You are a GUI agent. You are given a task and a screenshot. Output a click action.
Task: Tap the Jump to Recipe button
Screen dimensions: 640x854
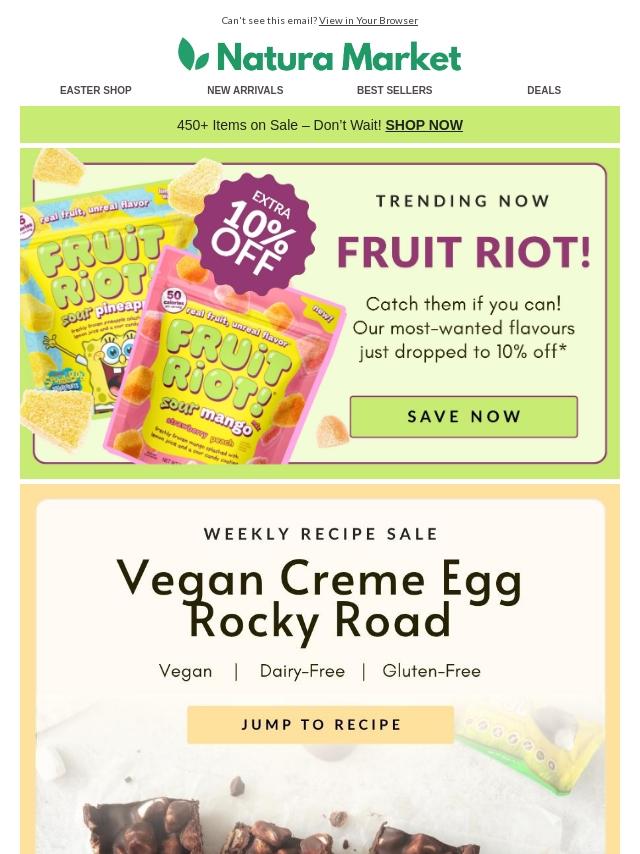coord(321,724)
